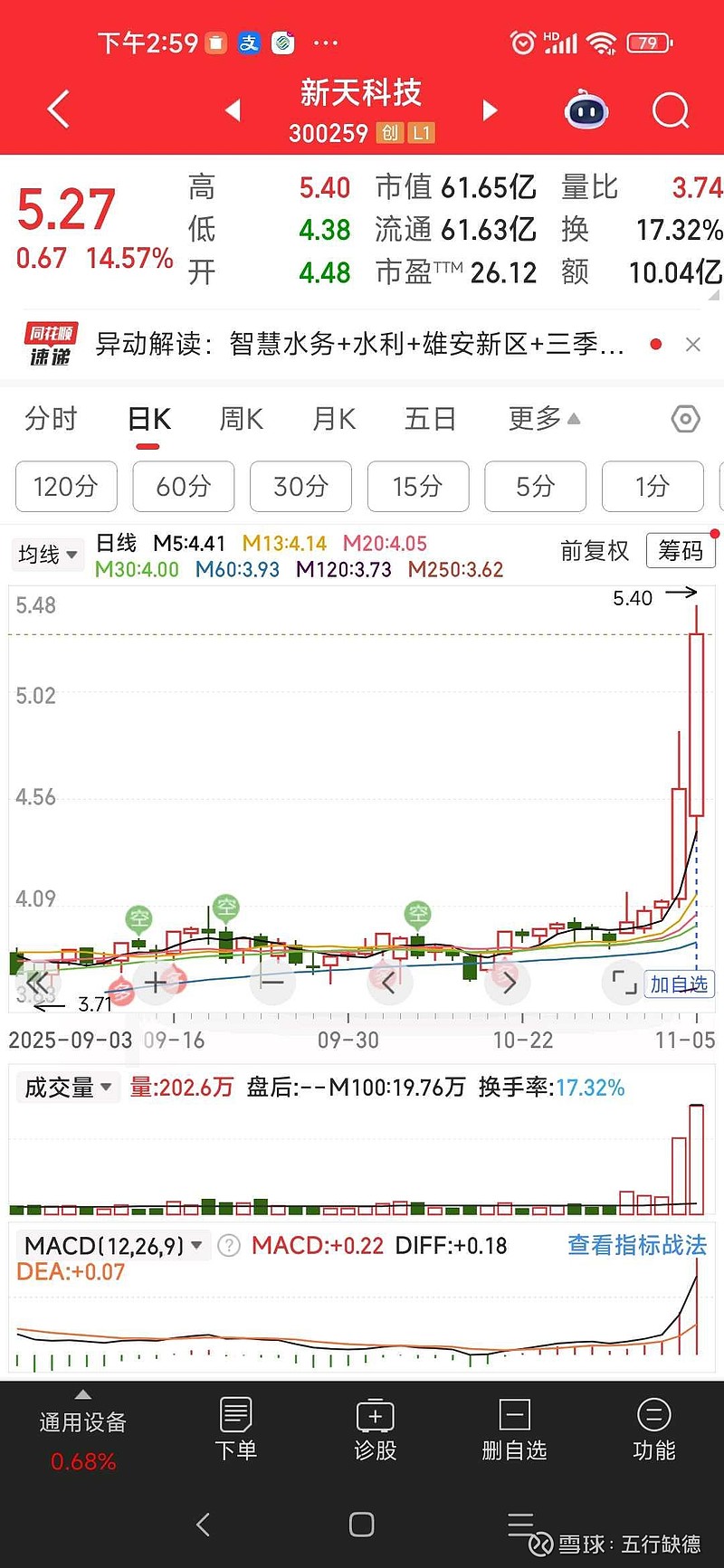The height and width of the screenshot is (1568, 724).
Task: Open the 均线 moving average dropdown
Action: (47, 554)
